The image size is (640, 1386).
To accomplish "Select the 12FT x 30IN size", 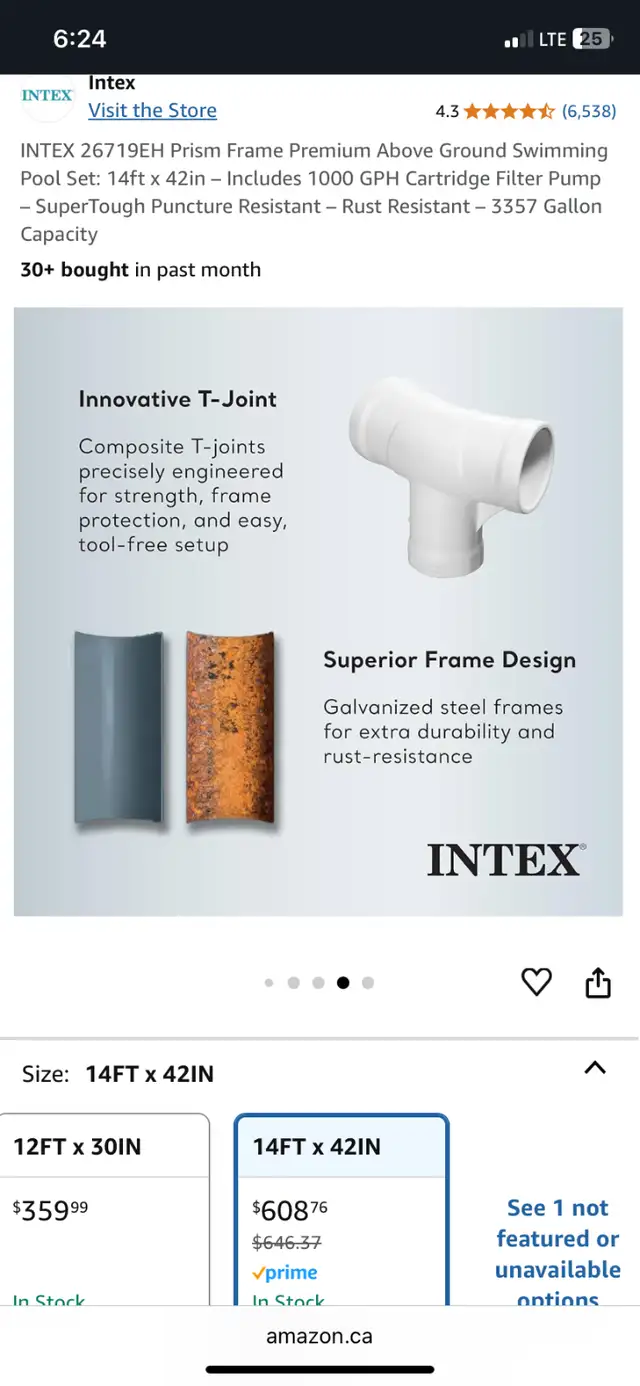I will (105, 1209).
